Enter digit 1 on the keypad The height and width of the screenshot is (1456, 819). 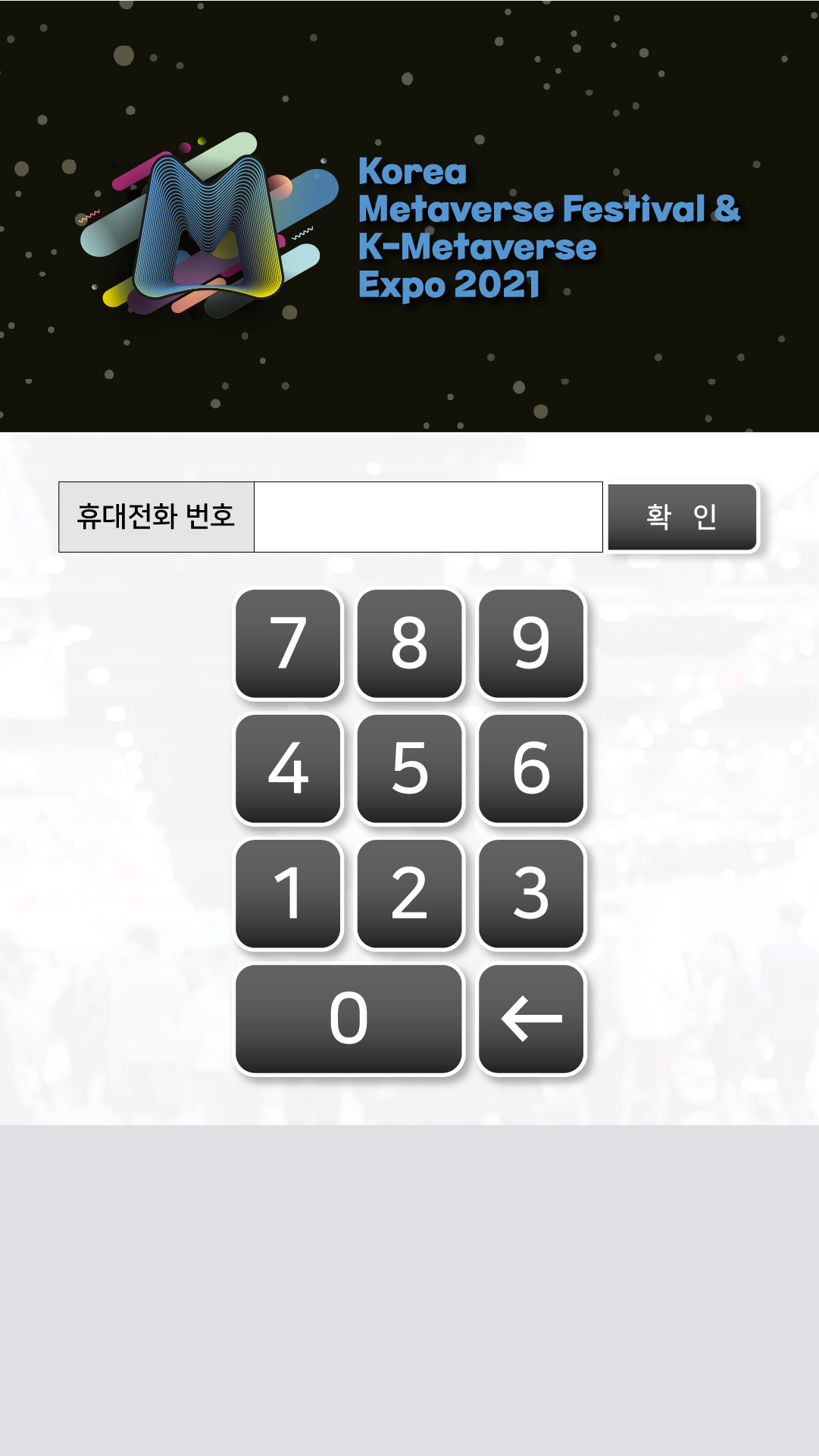(x=288, y=894)
